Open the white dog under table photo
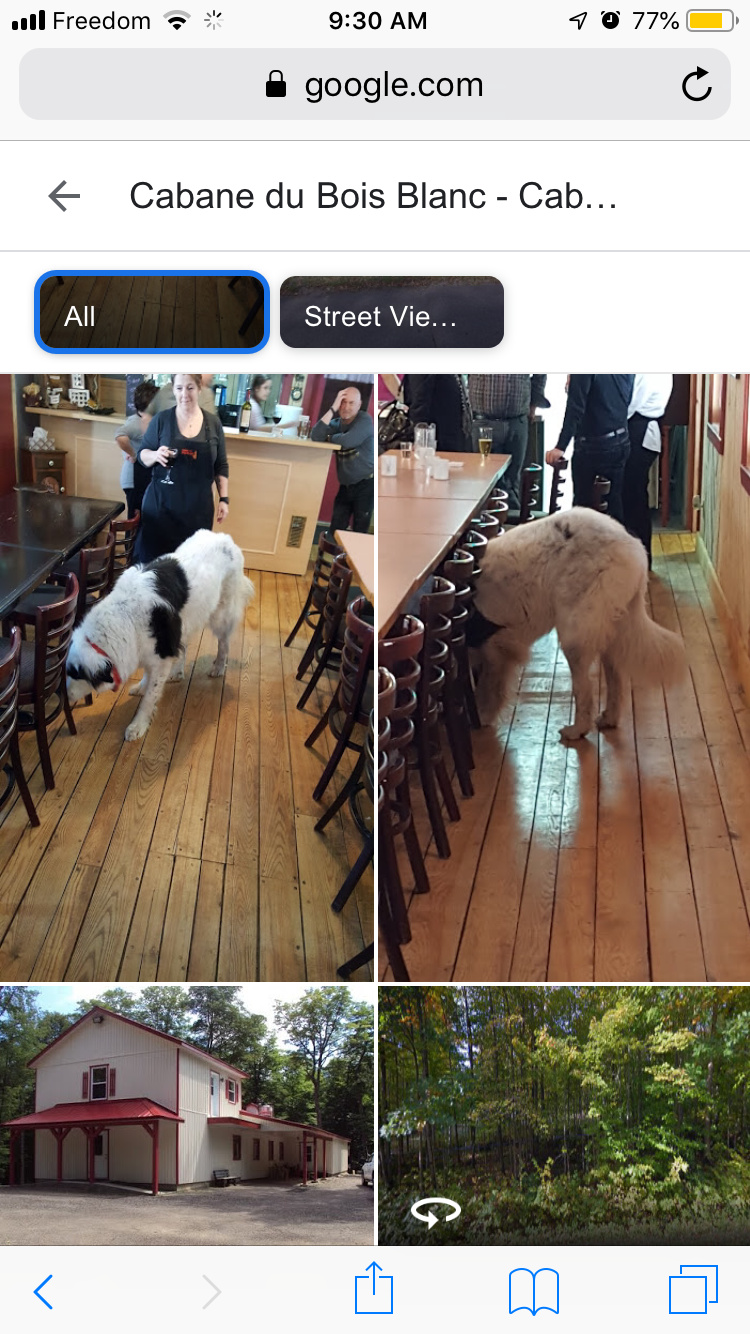Screen dimensions: 750x1334 [564, 677]
